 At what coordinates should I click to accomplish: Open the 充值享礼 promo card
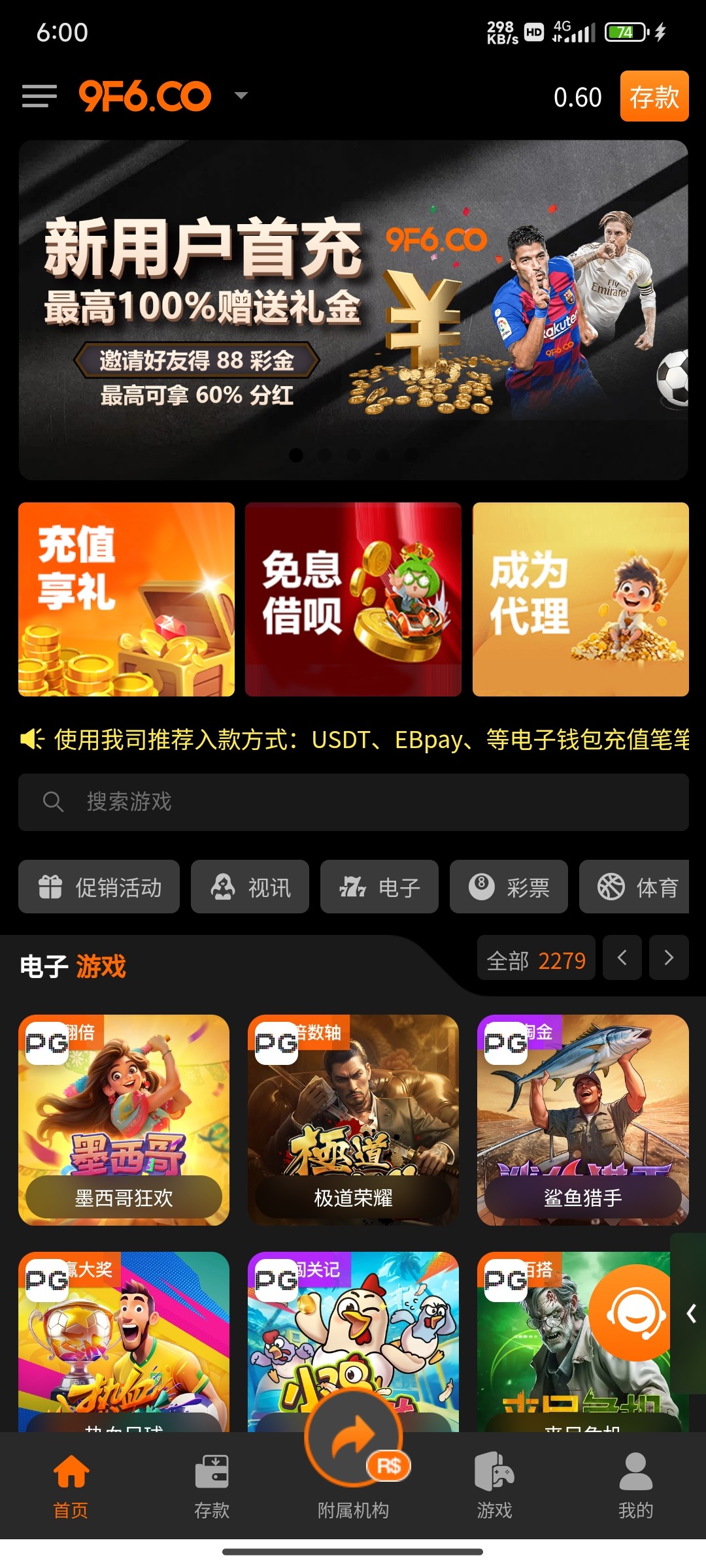coord(126,599)
